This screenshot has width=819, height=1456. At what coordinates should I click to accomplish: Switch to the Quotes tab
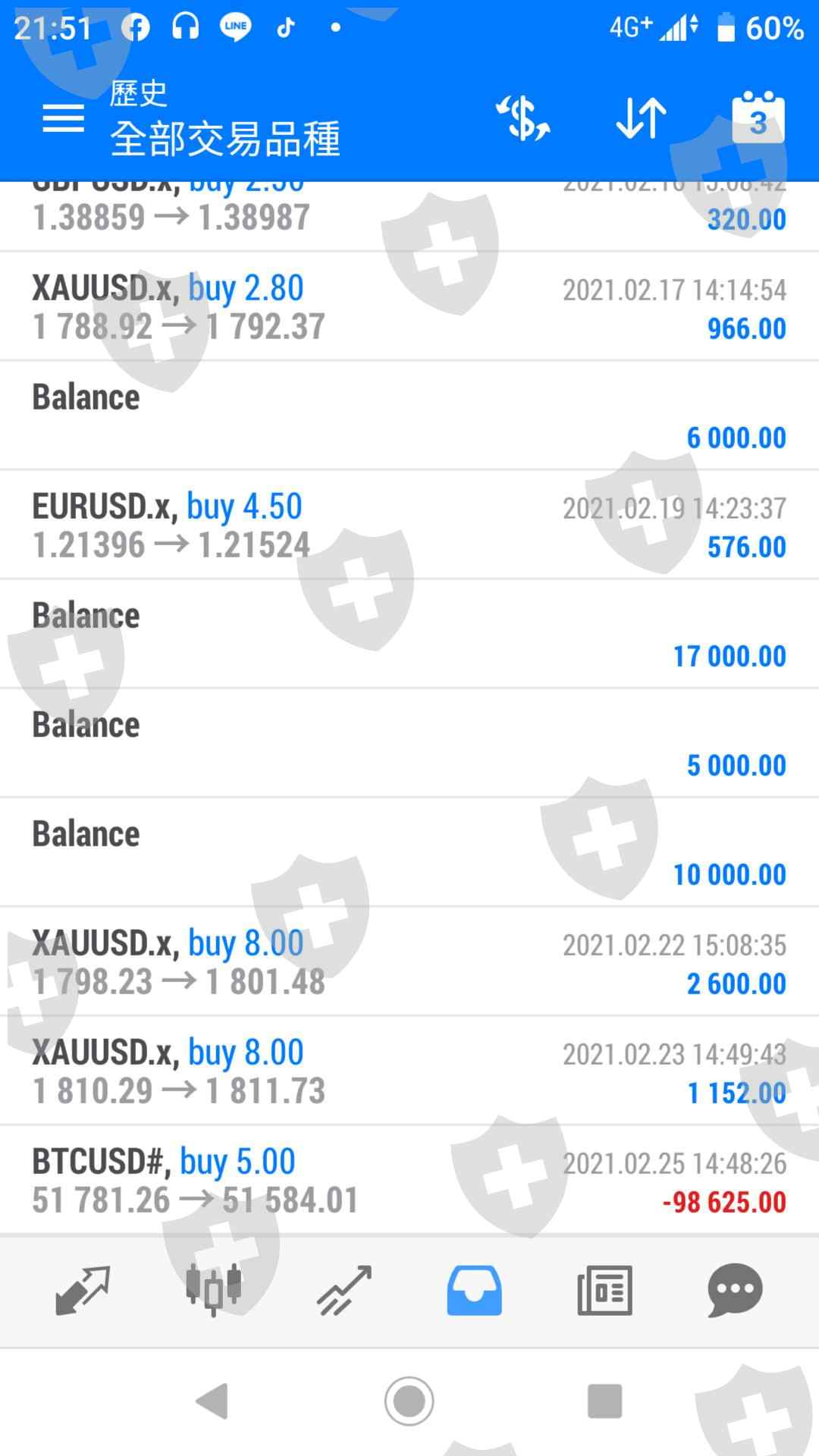click(x=83, y=1290)
